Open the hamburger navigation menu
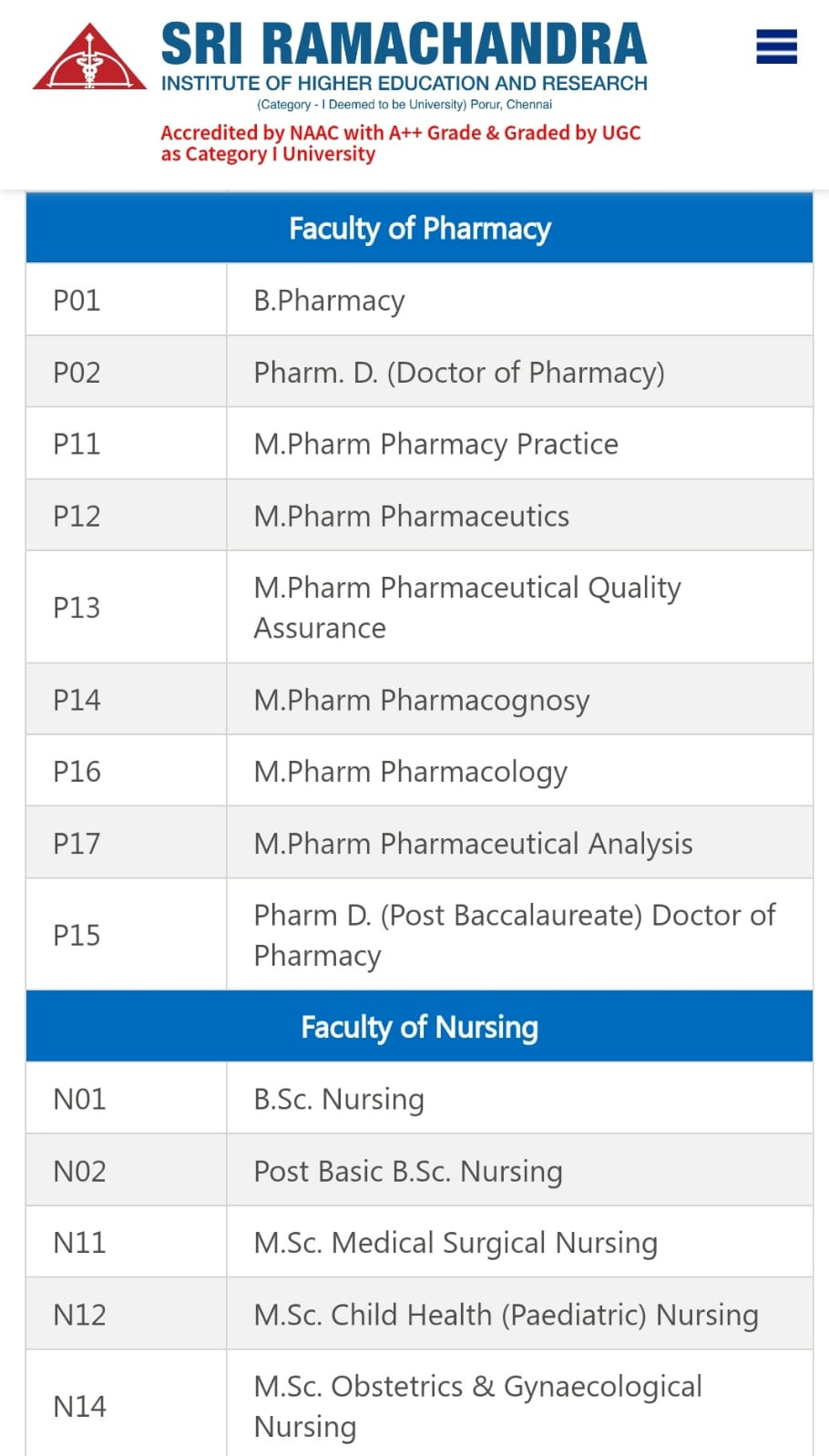 point(776,46)
